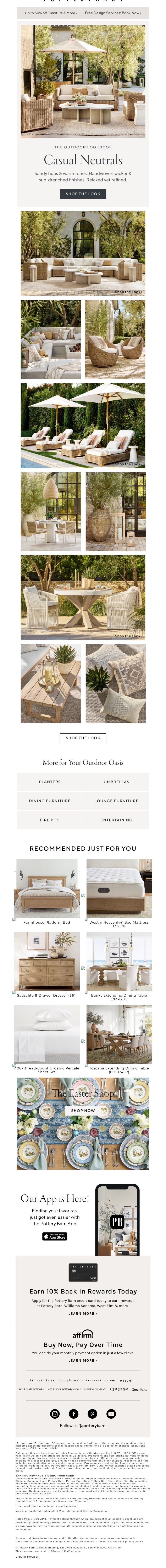This screenshot has width=166, height=1568.
Task: Open the Planters category
Action: point(50,782)
